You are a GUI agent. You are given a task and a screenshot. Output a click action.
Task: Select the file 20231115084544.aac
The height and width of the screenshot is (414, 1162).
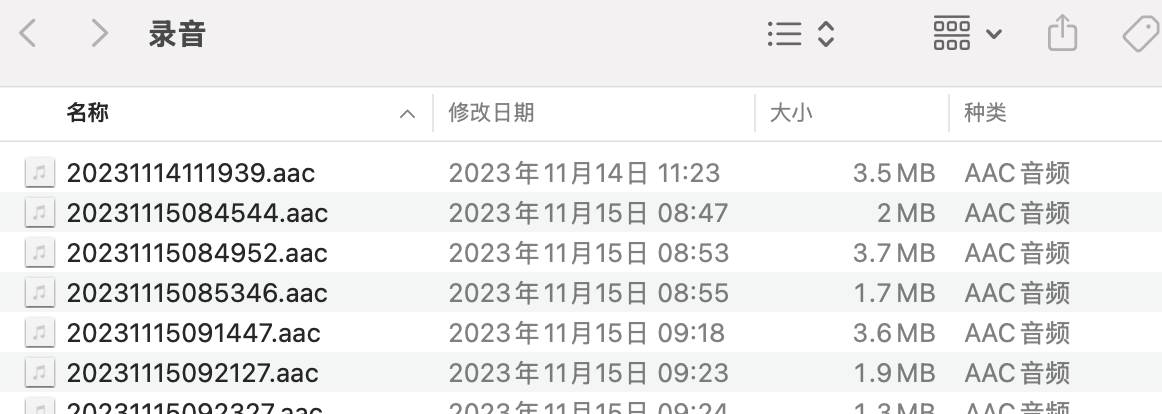197,213
